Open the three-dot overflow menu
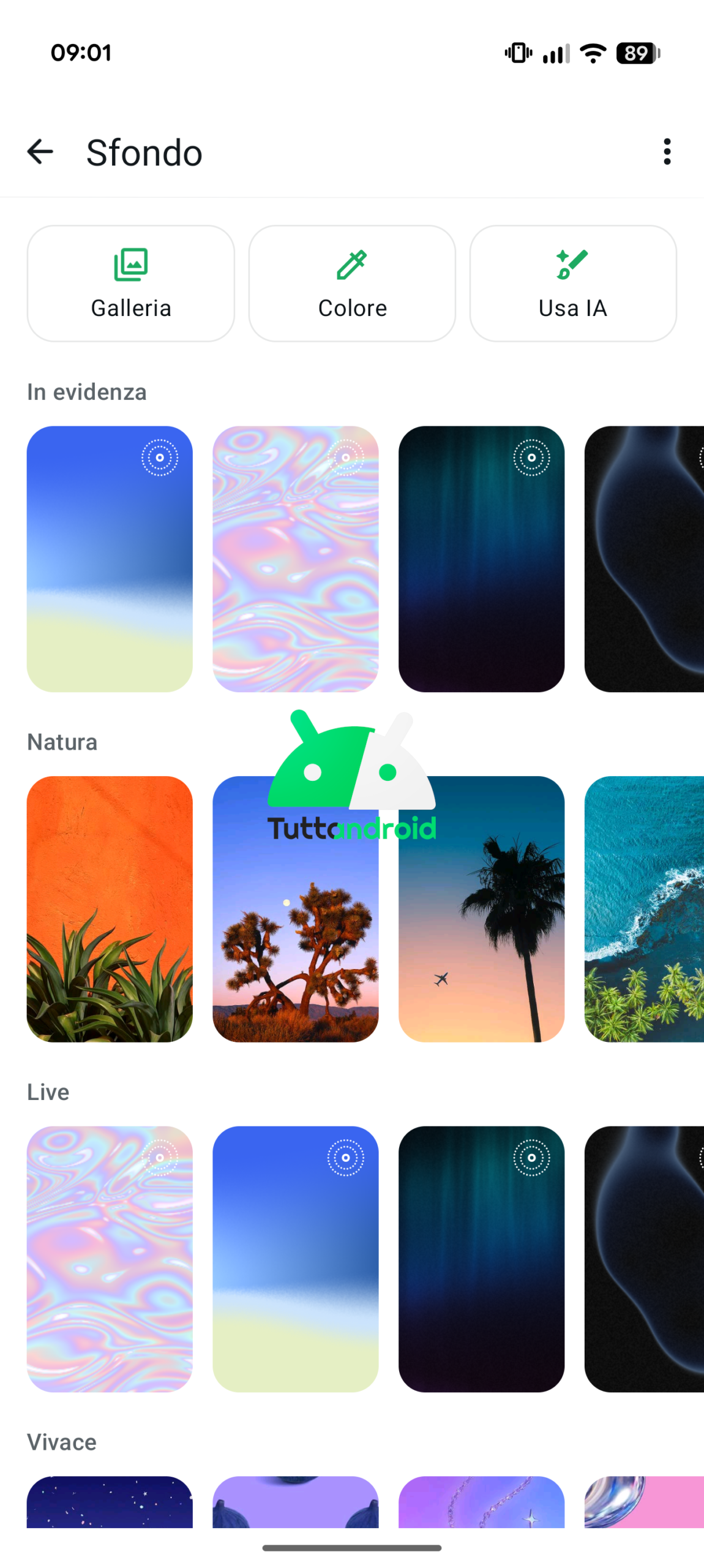 (x=667, y=151)
